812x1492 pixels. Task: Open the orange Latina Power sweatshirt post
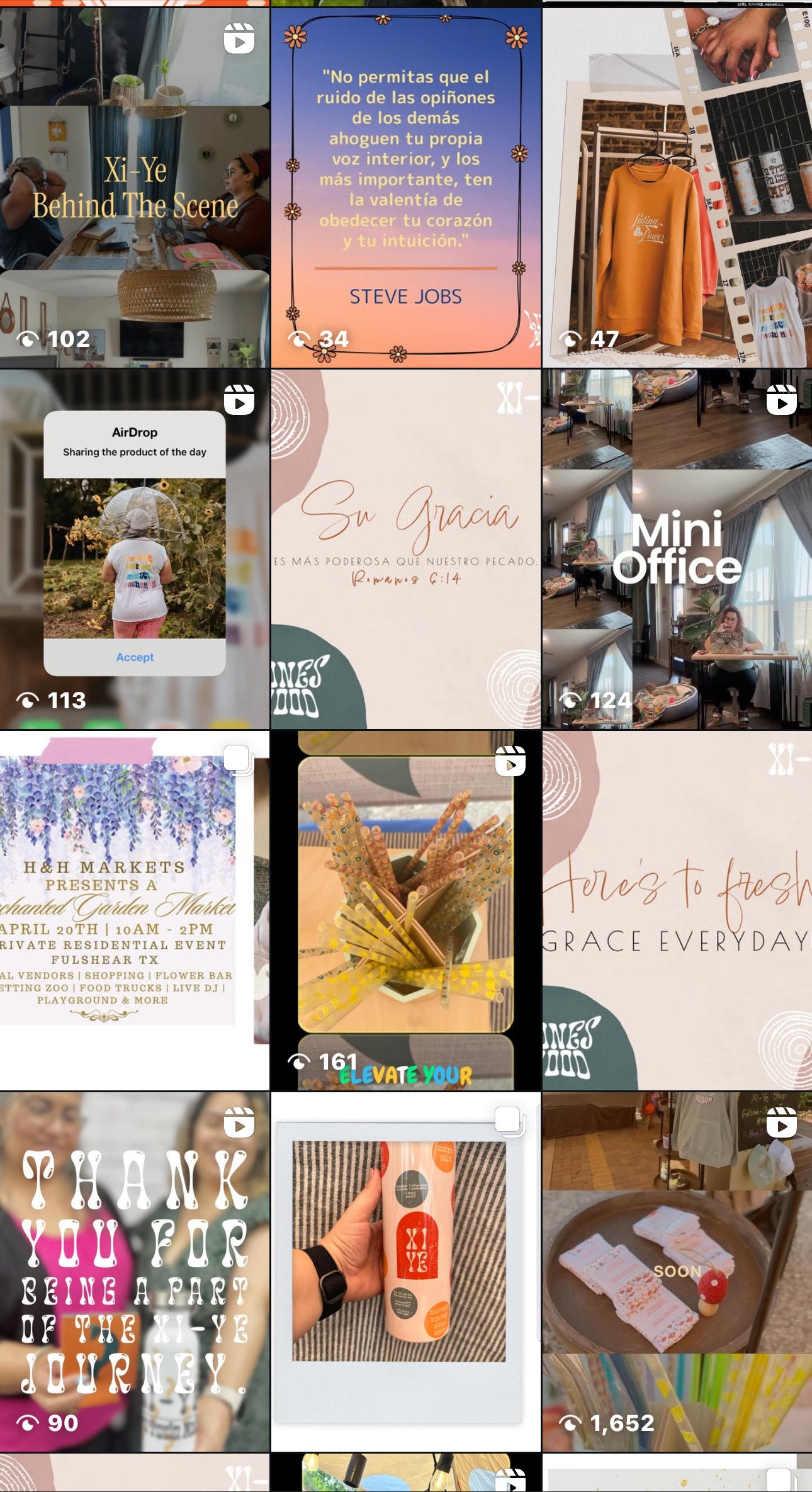point(677,189)
